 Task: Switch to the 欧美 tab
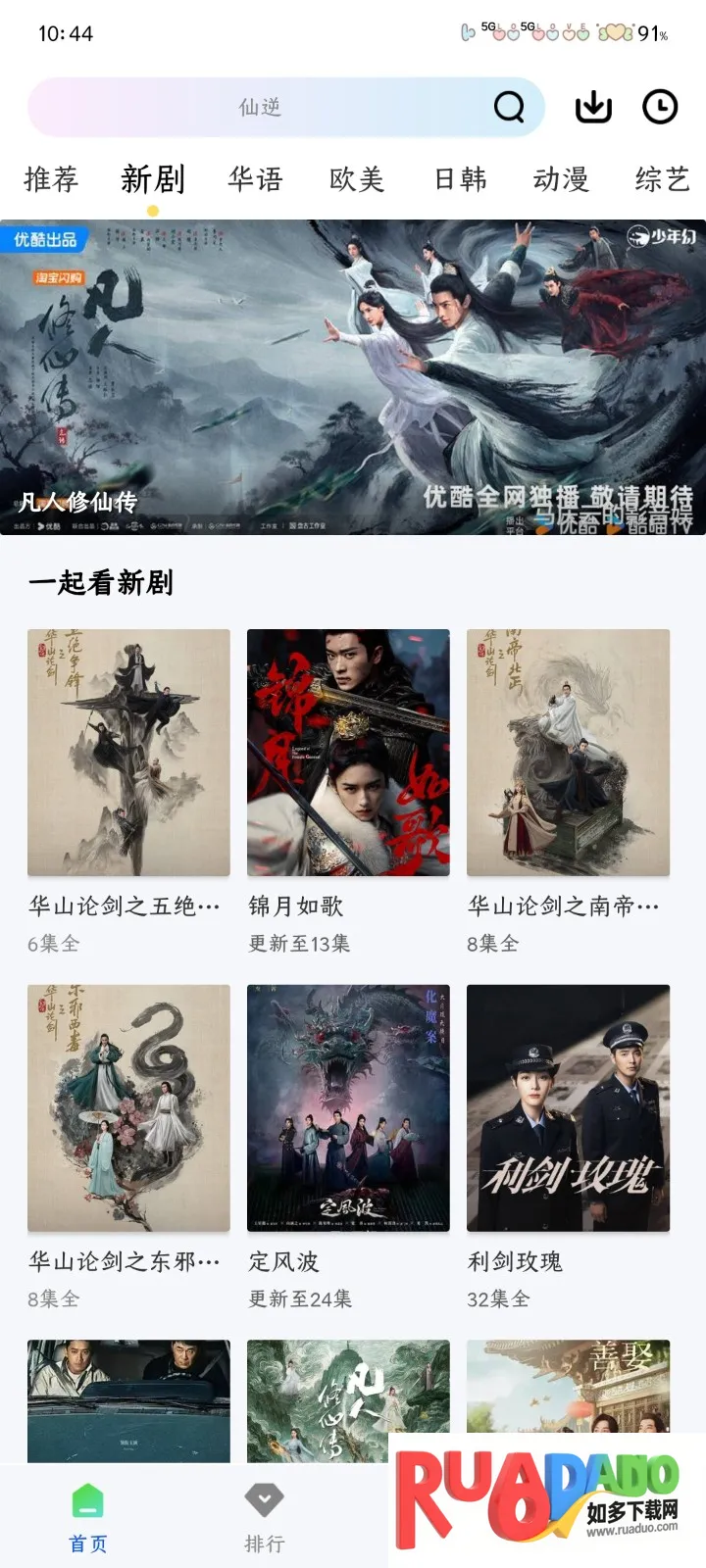click(357, 179)
